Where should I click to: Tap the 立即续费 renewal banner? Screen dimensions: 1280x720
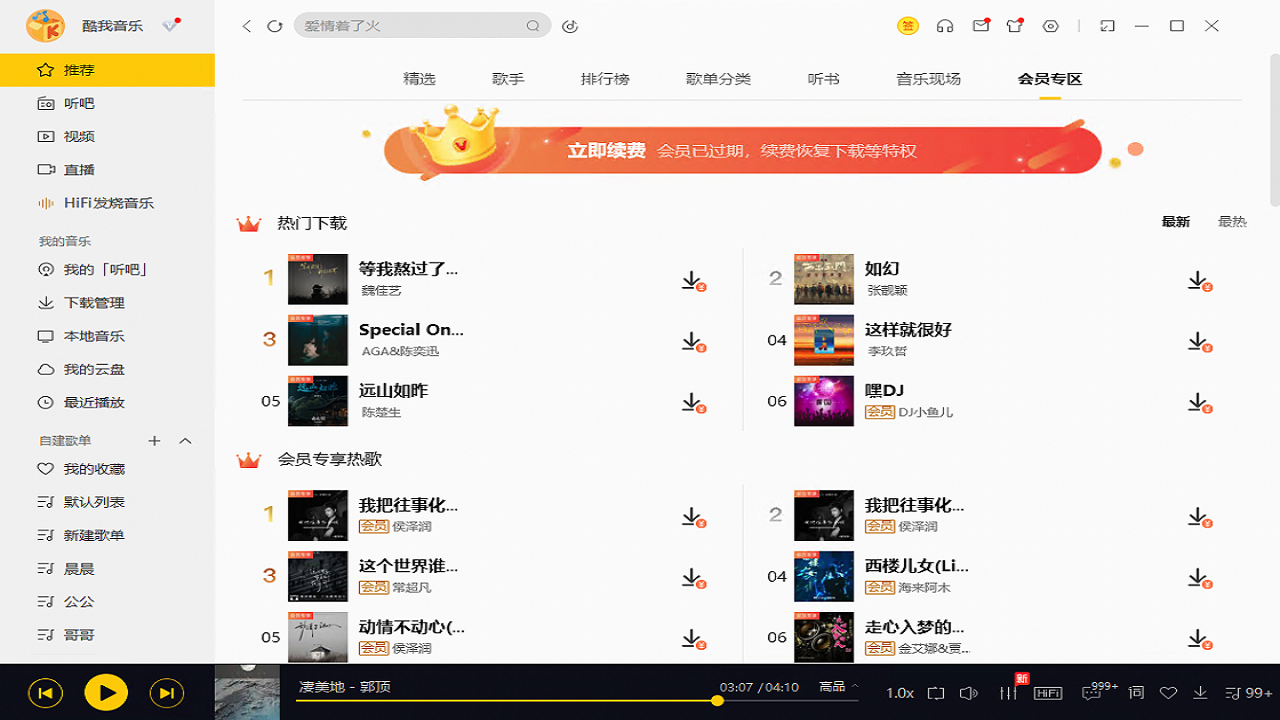coord(742,151)
